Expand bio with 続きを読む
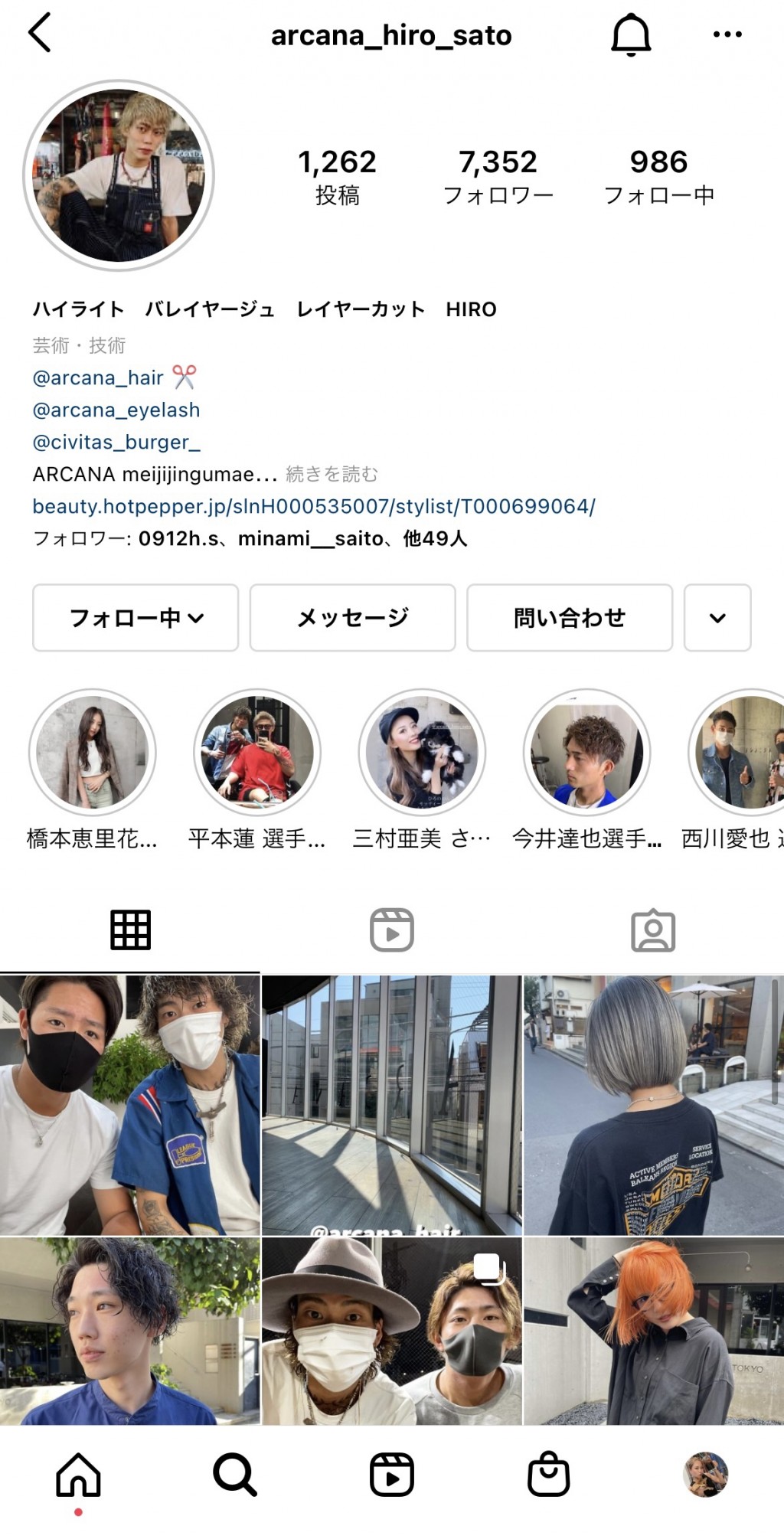The height and width of the screenshot is (1539, 784). tap(332, 474)
